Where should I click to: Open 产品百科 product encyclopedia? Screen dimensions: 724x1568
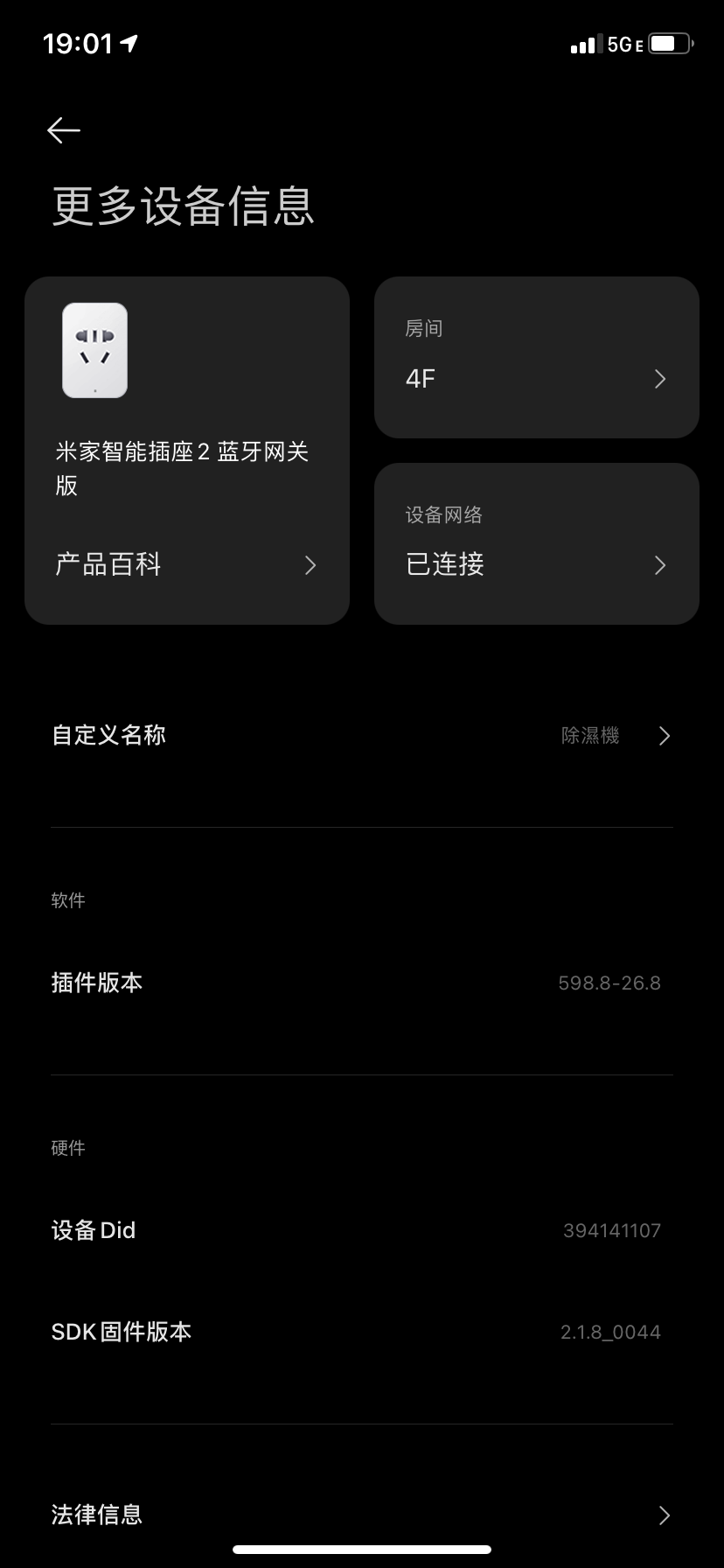click(185, 564)
